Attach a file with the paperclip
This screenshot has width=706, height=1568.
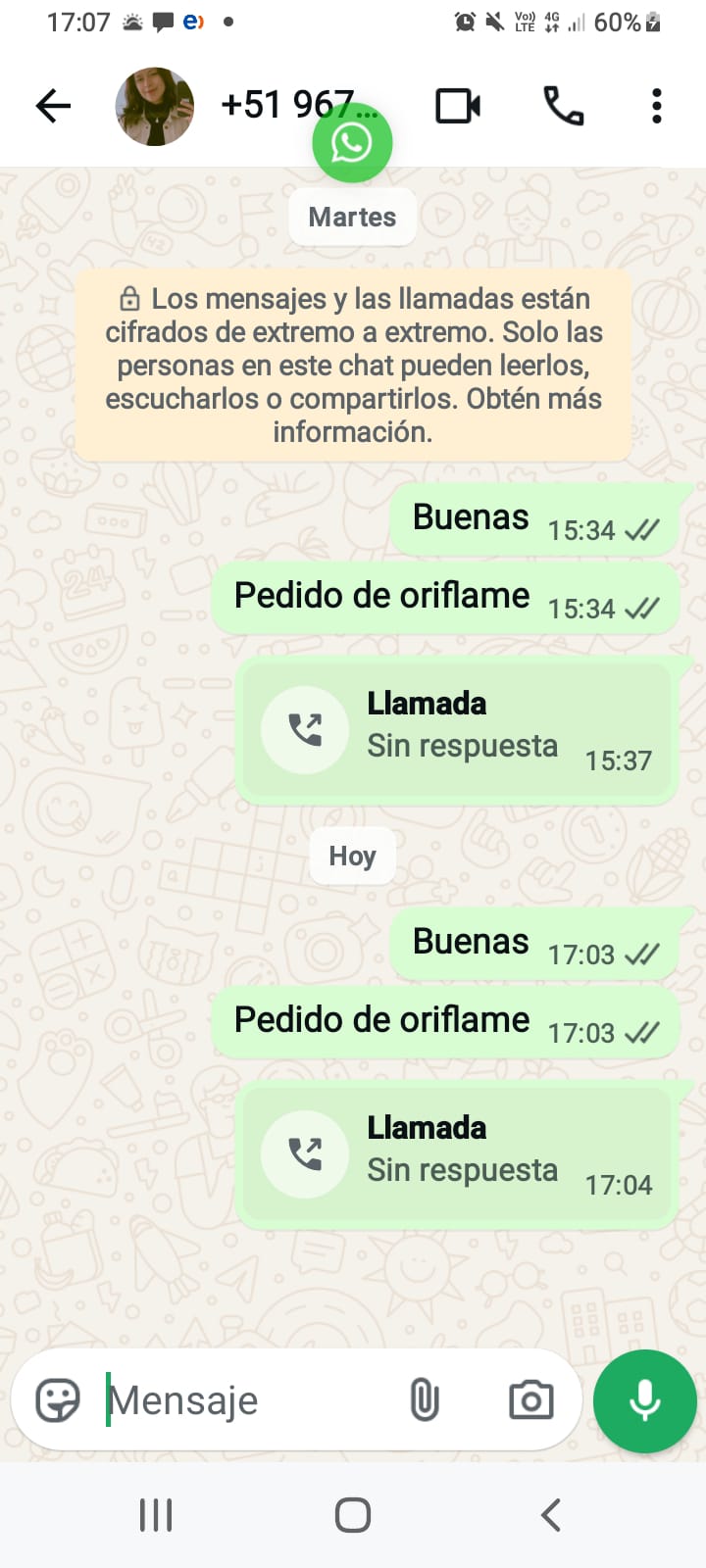(425, 1400)
